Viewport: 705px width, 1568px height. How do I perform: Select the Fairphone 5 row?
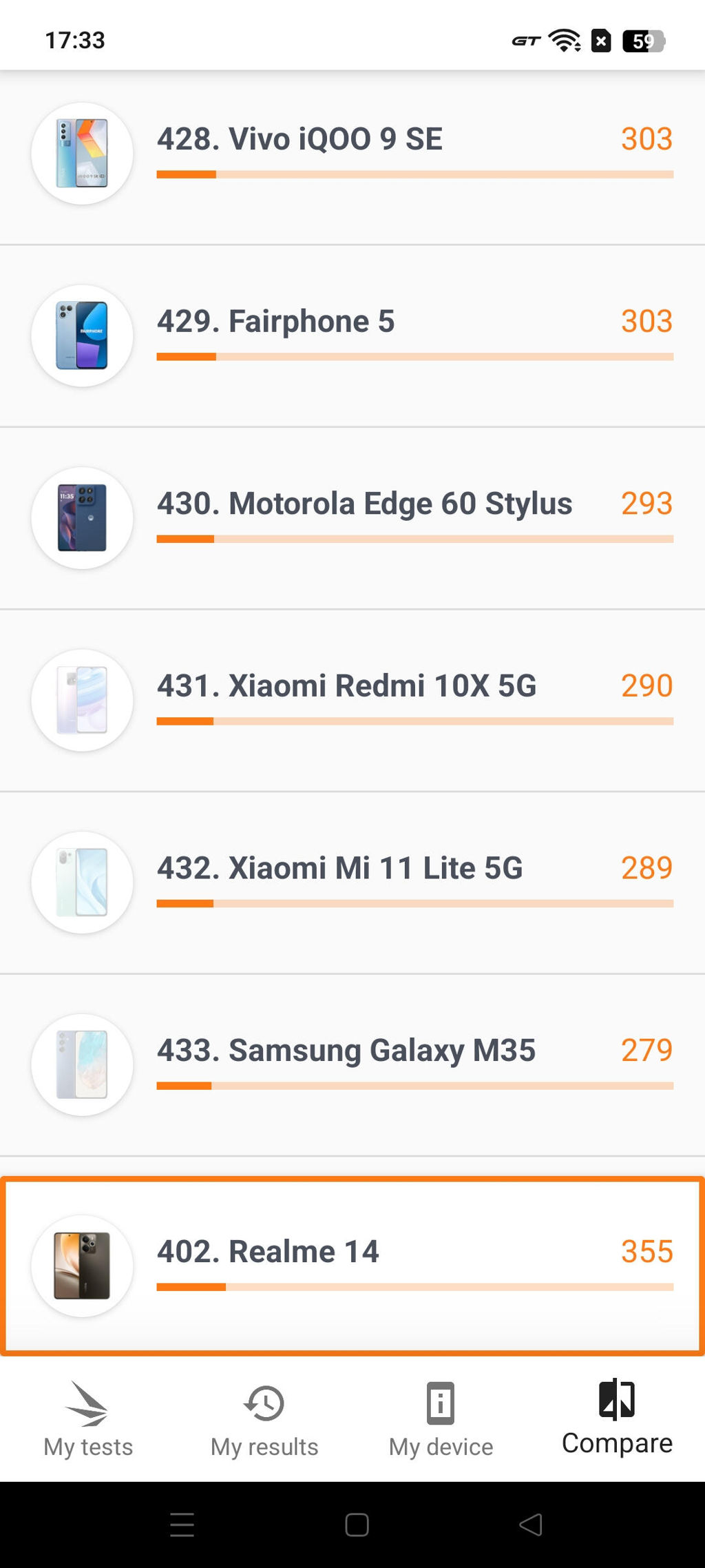point(352,336)
